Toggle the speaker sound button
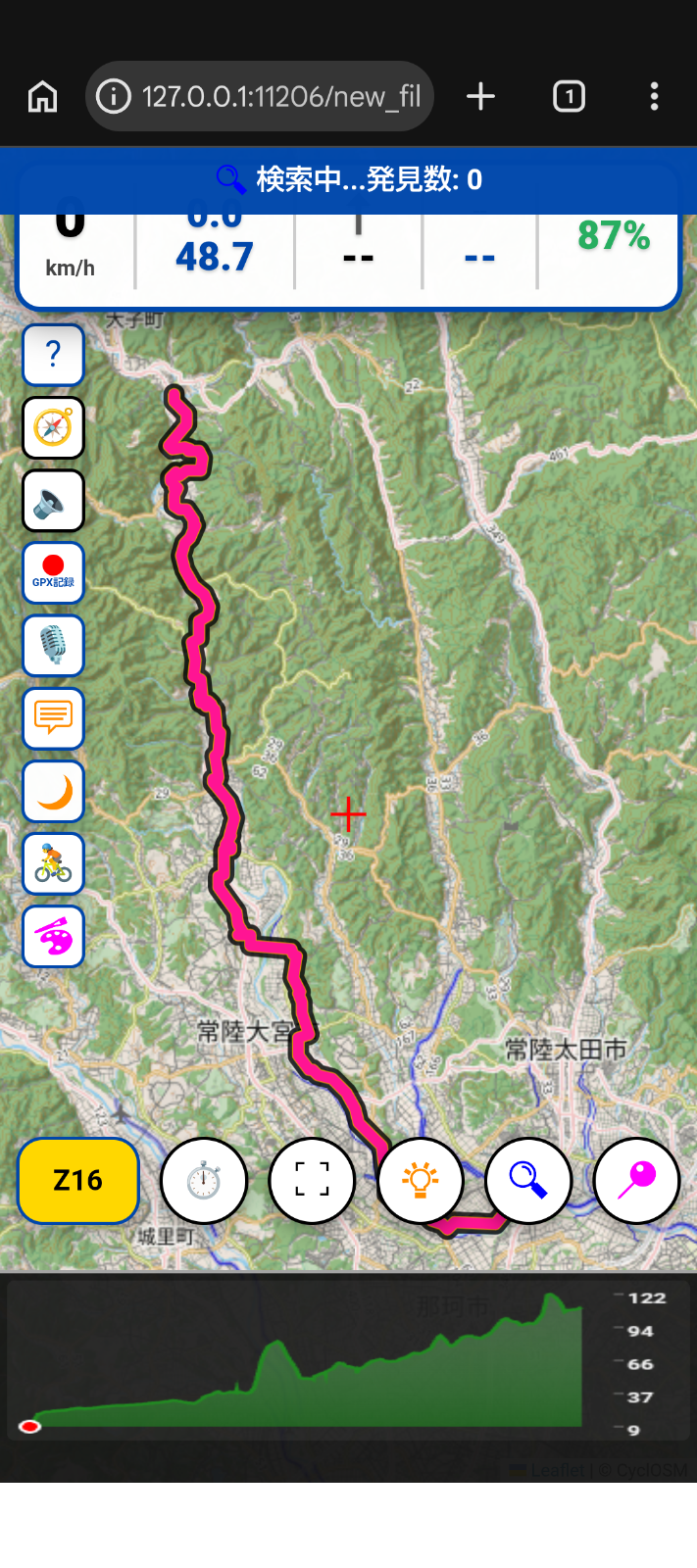The height and width of the screenshot is (1568, 697). [x=53, y=501]
